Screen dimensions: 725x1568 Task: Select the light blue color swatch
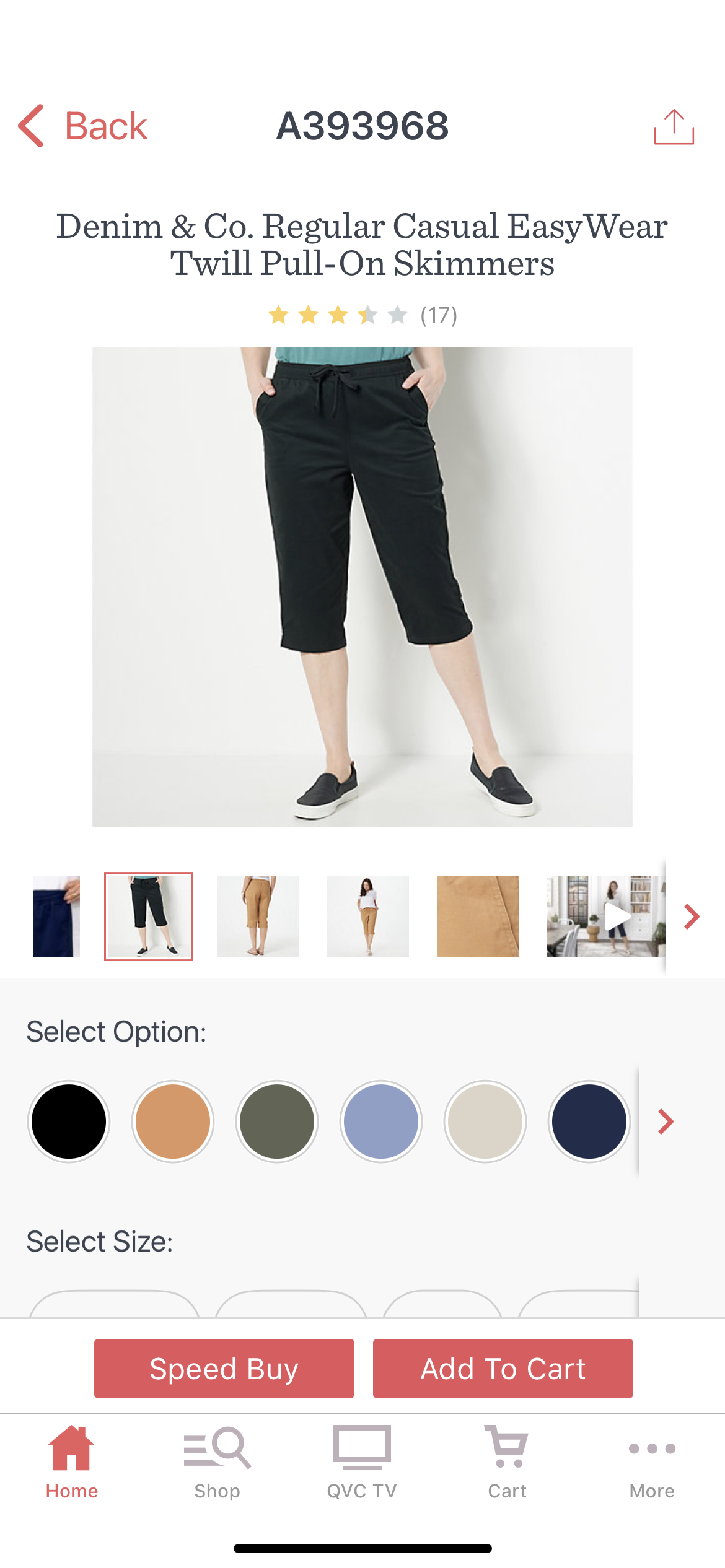pos(381,1121)
